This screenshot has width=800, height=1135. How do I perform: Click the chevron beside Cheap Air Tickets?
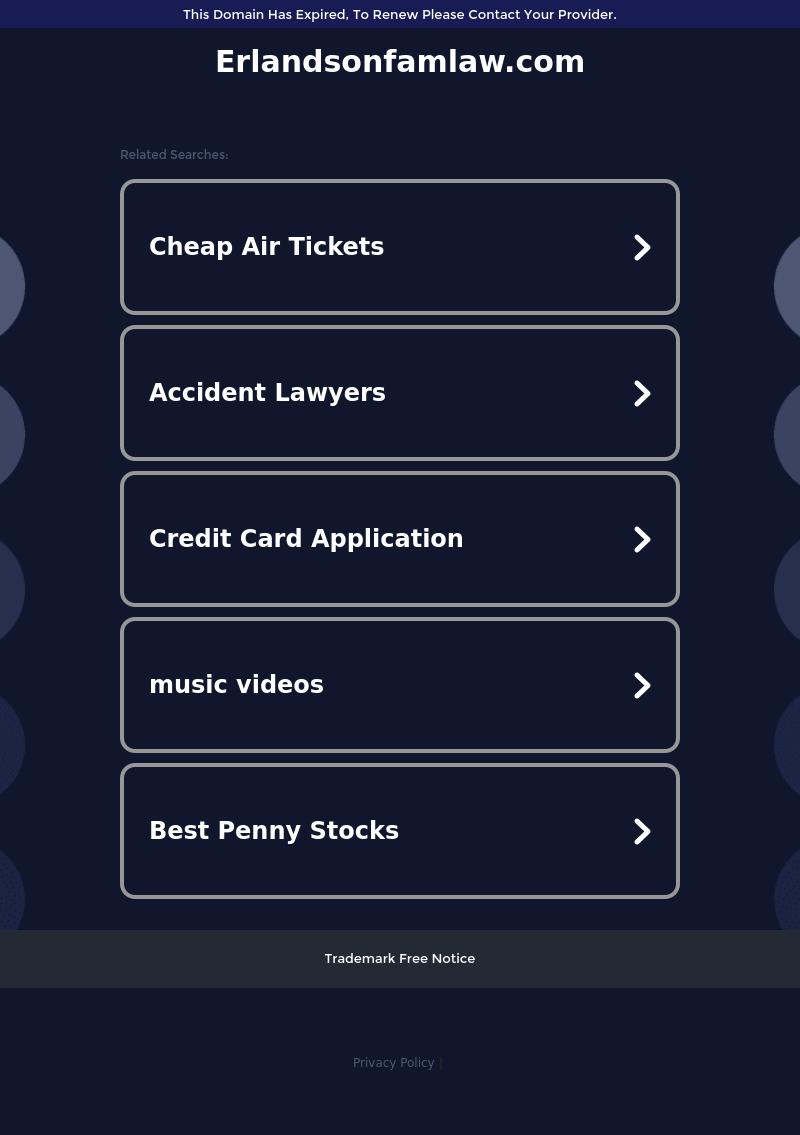click(642, 247)
